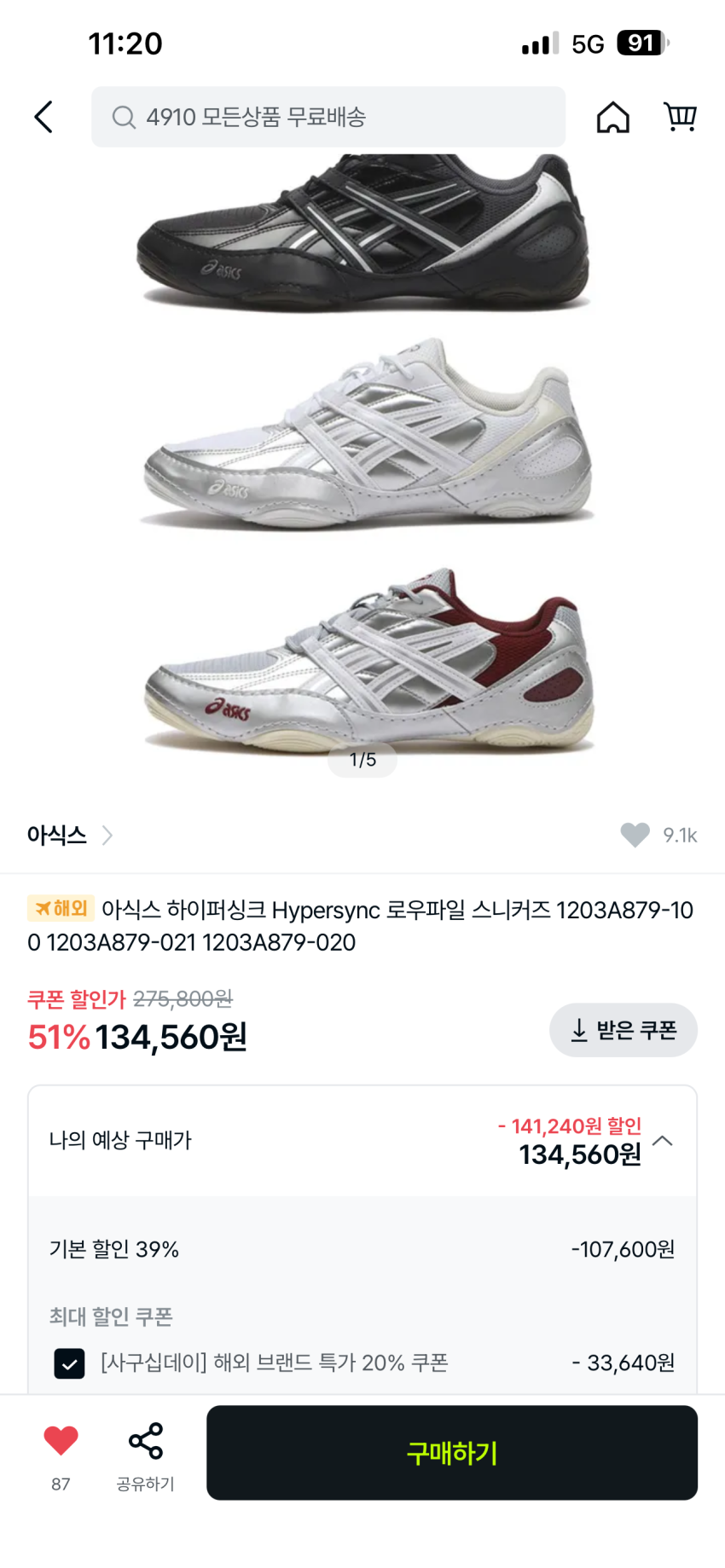Open the shopping cart

coord(680,118)
